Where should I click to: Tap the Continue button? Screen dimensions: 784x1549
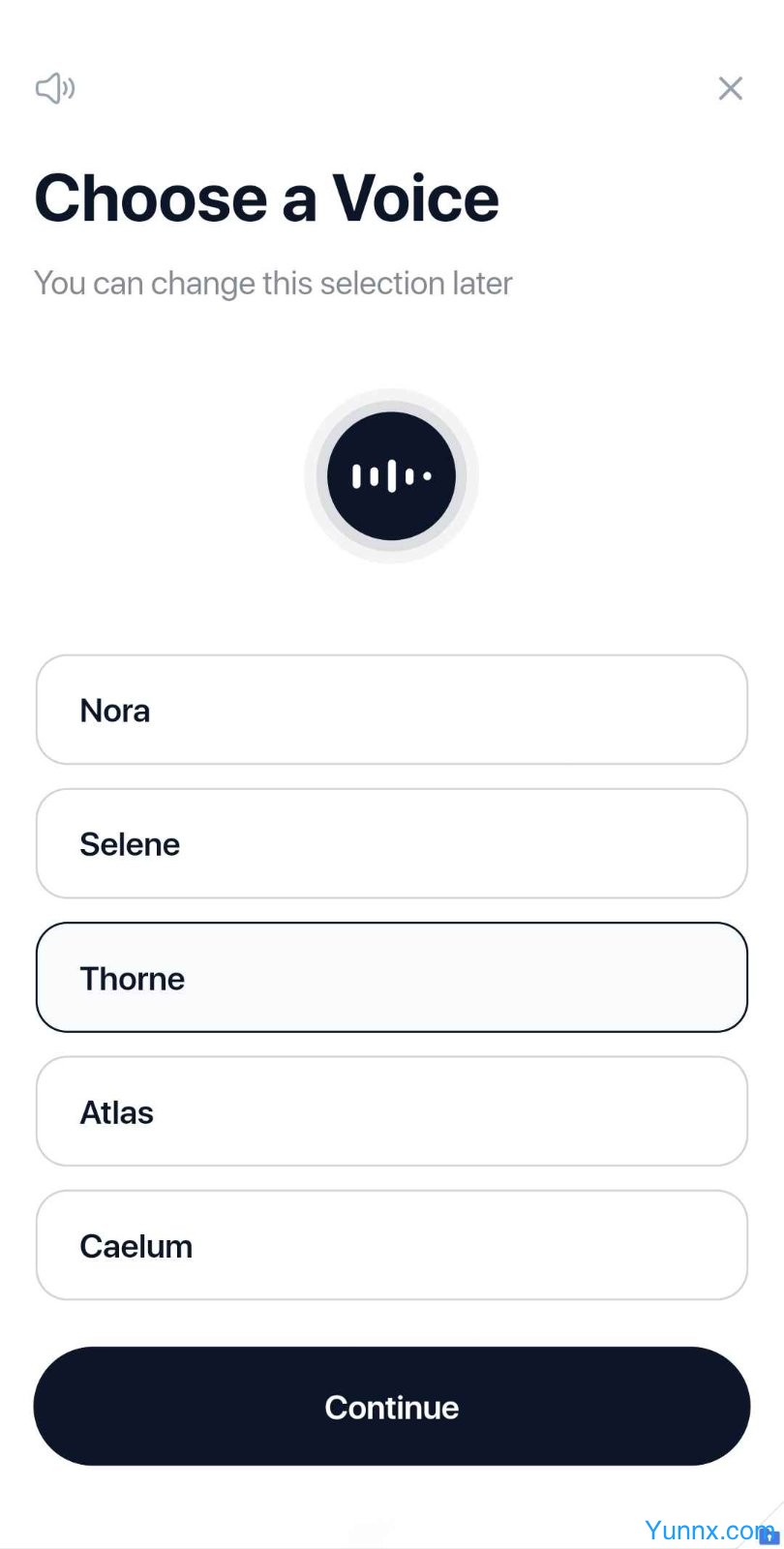coord(392,1407)
